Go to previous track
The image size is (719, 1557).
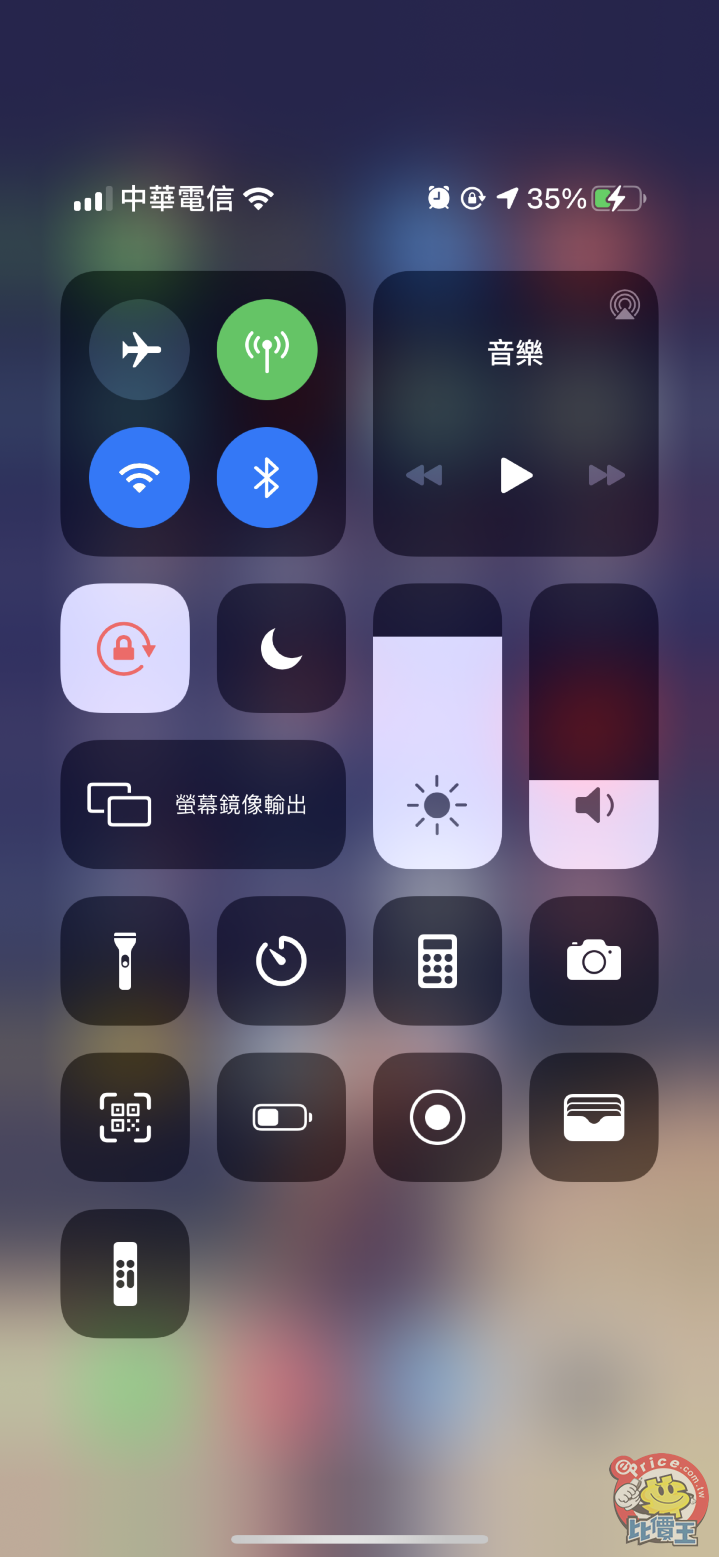pyautogui.click(x=424, y=475)
